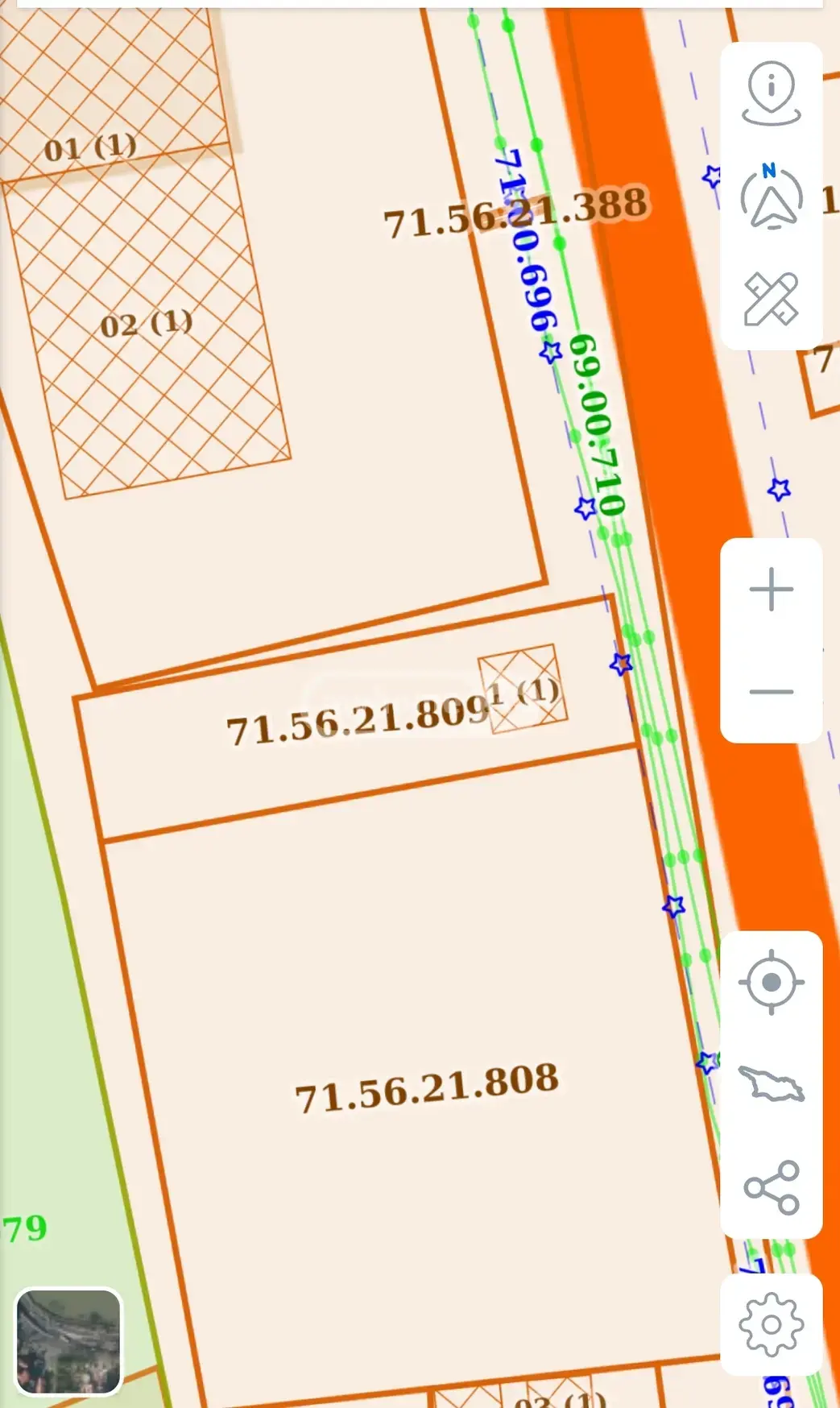Zoom in on the map
The height and width of the screenshot is (1408, 840).
(771, 590)
